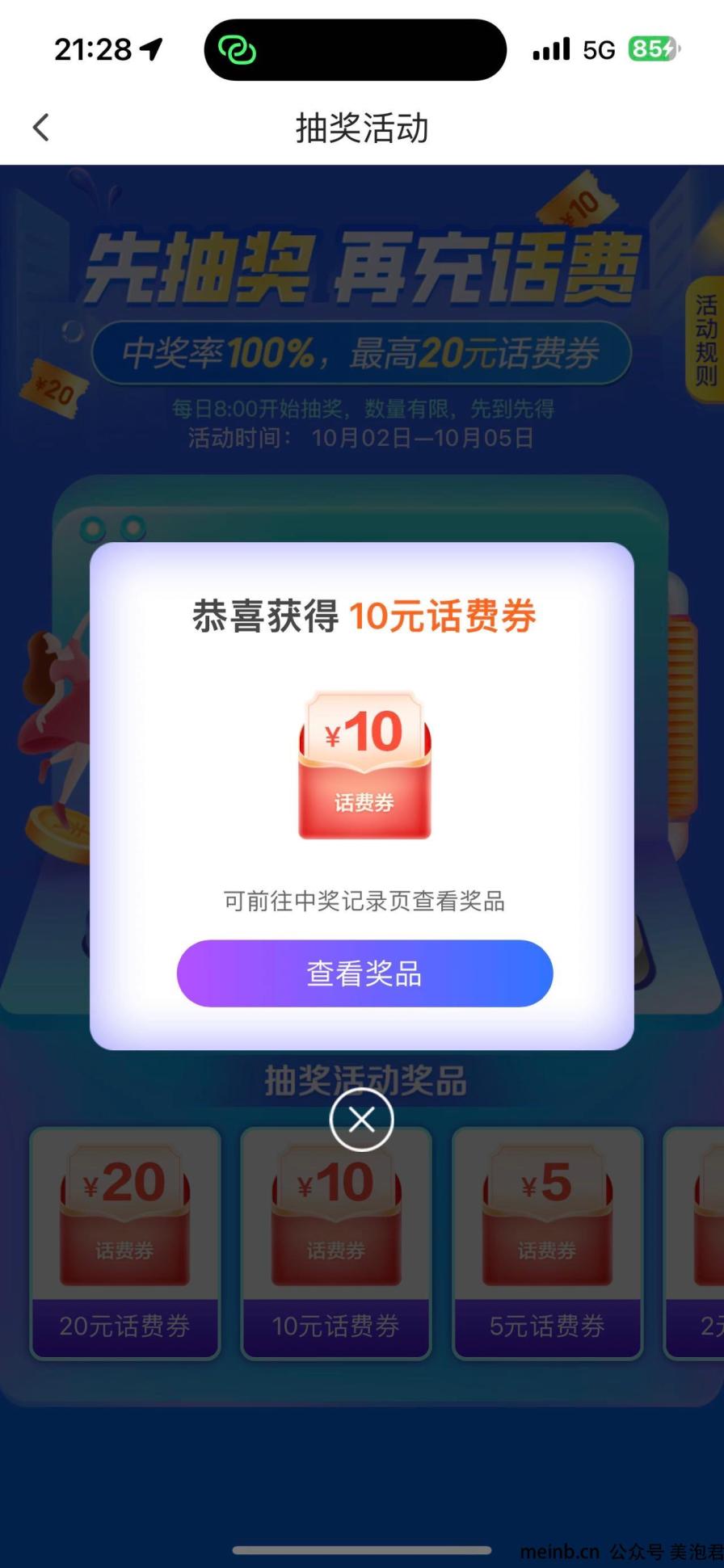Open 活动规则 side tab
Image resolution: width=724 pixels, height=1568 pixels.
tap(705, 341)
